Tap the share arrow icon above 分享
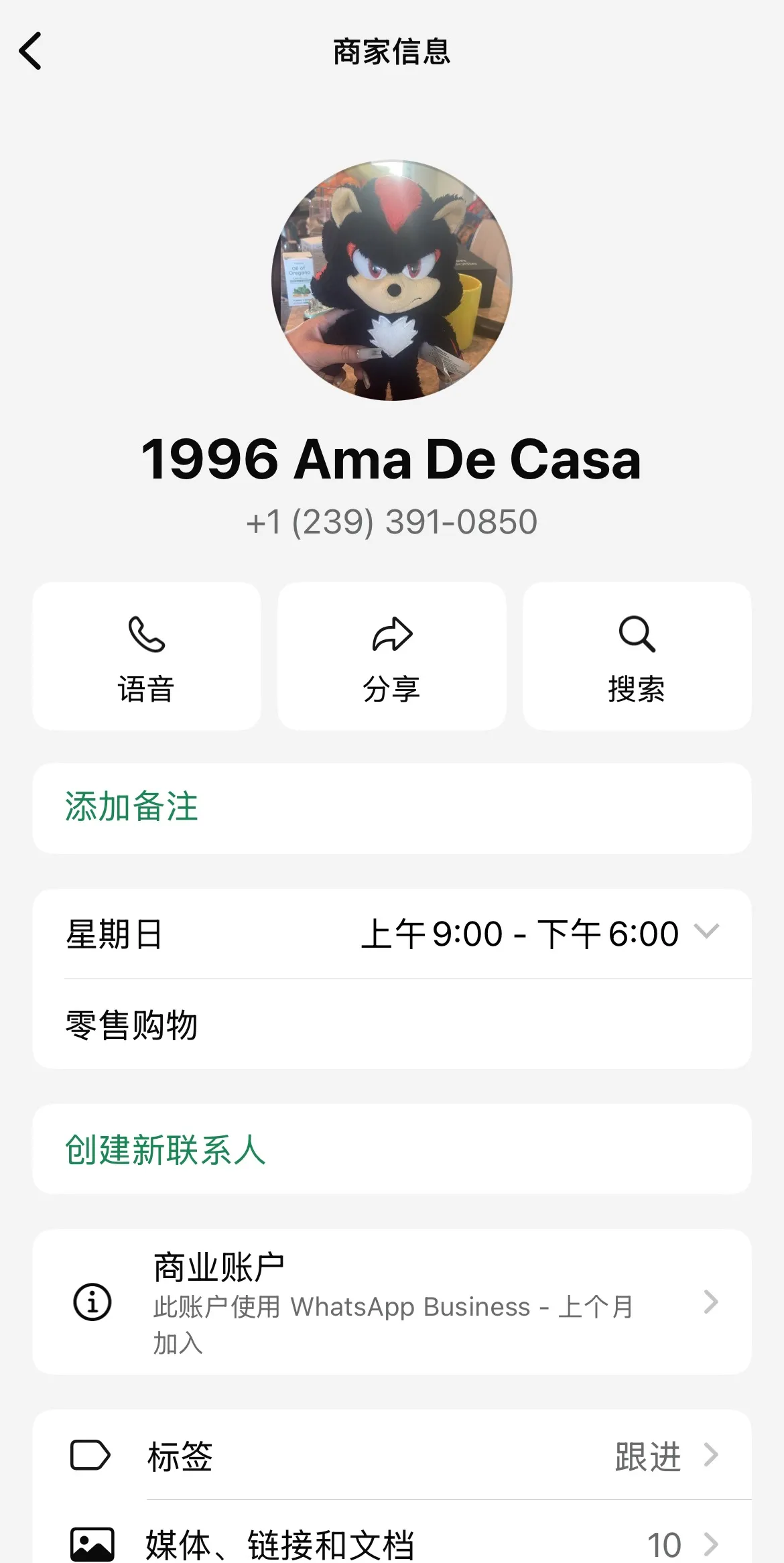The image size is (784, 1563). click(391, 634)
